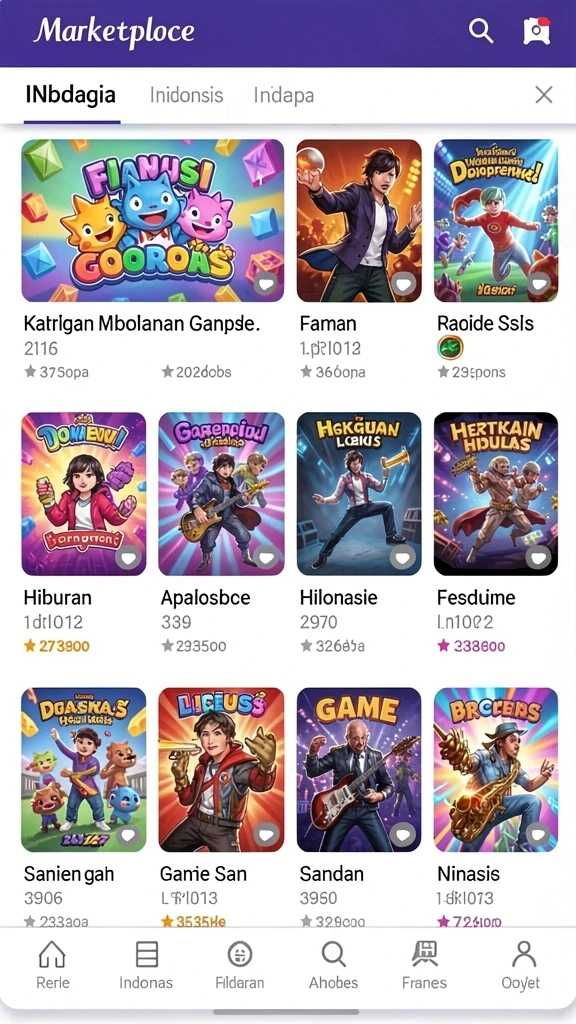Open the notifications icon with red dot
This screenshot has width=576, height=1024.
coord(536,31)
